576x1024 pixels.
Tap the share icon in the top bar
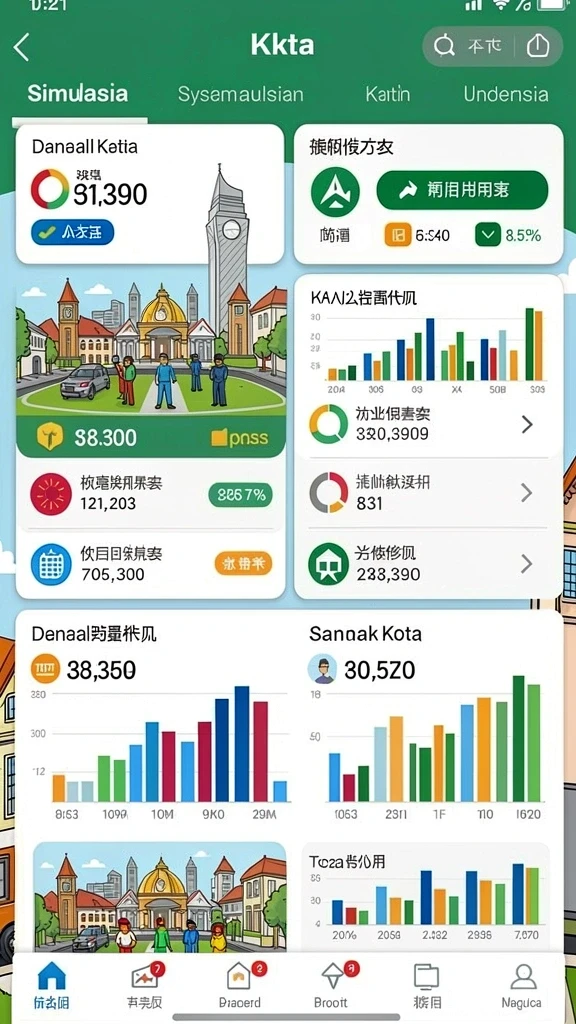537,46
